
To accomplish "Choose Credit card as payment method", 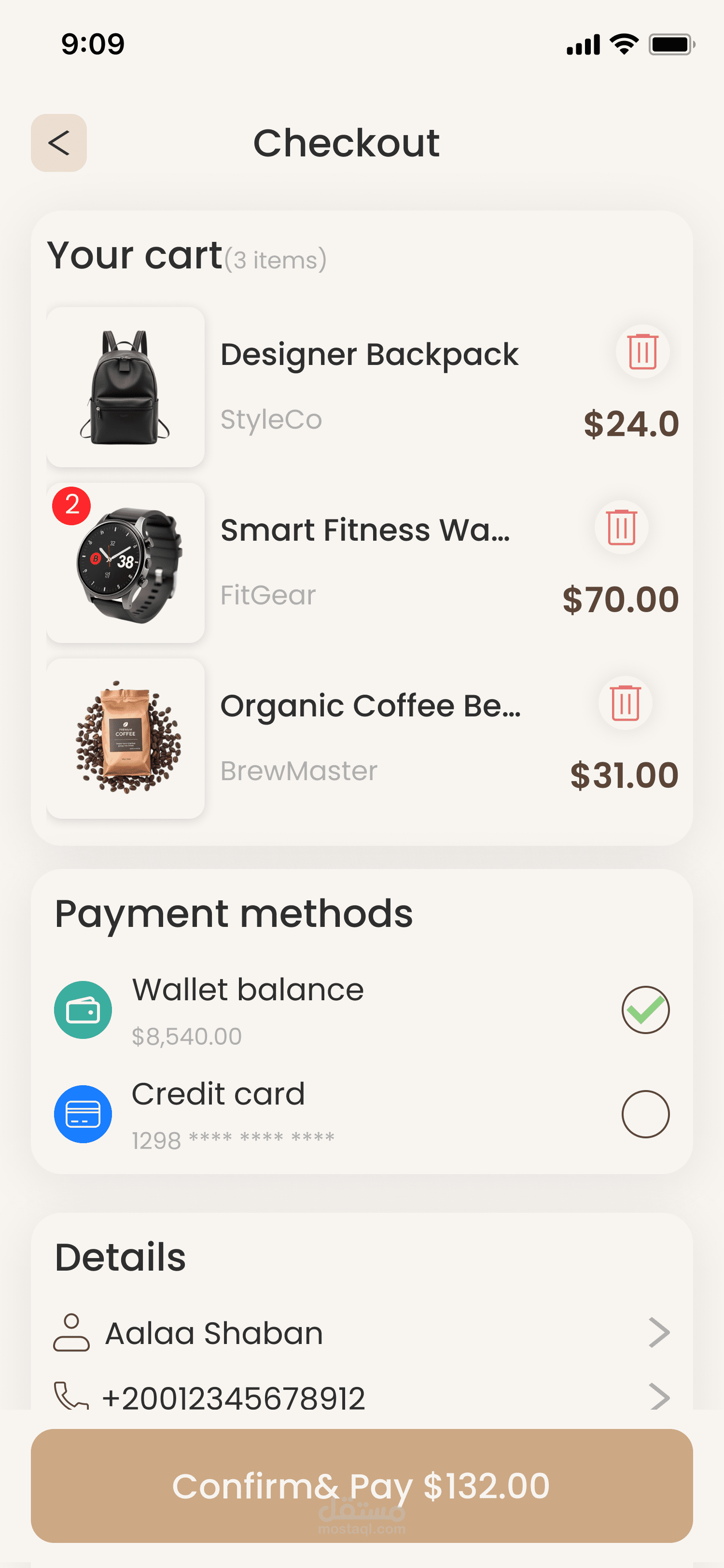I will (x=645, y=1114).
